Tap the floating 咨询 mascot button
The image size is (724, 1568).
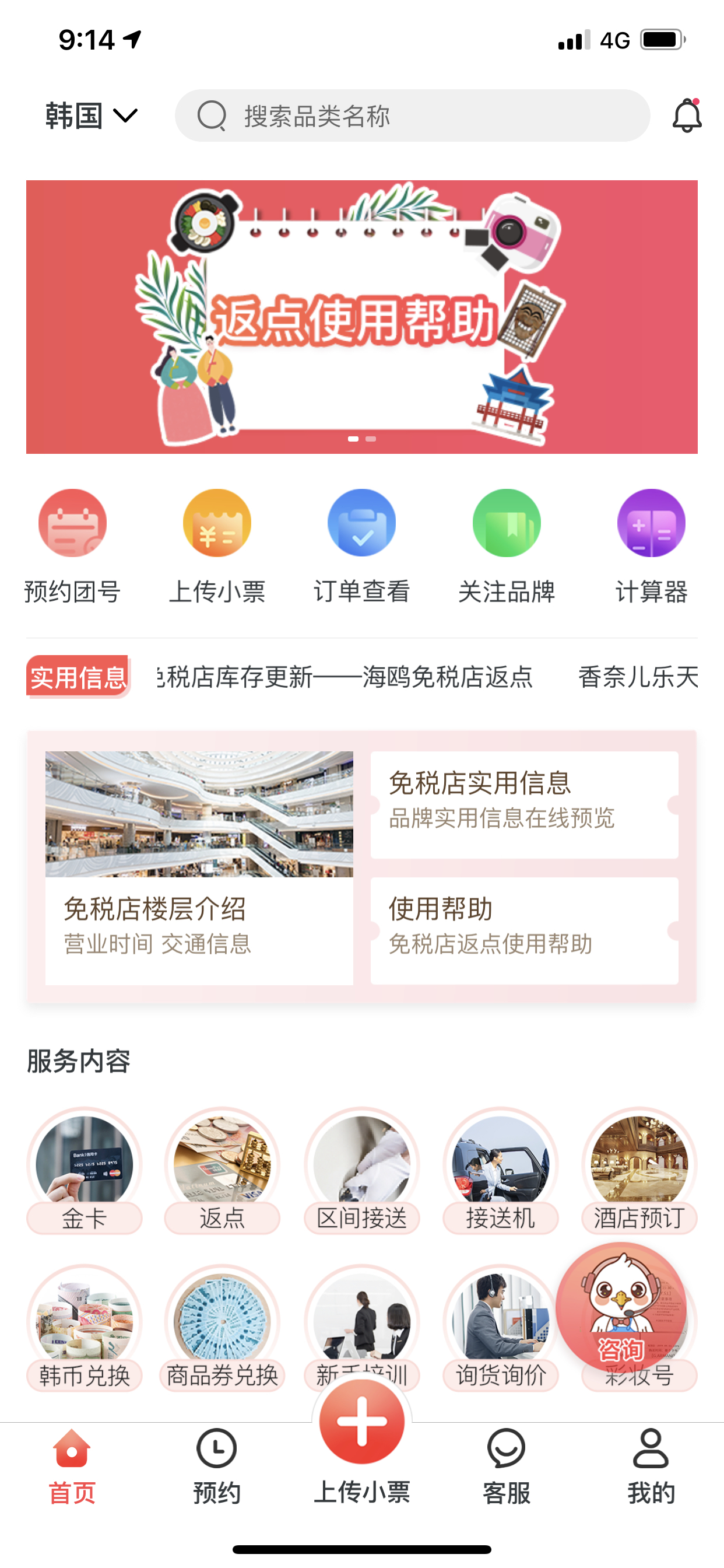pos(621,1307)
